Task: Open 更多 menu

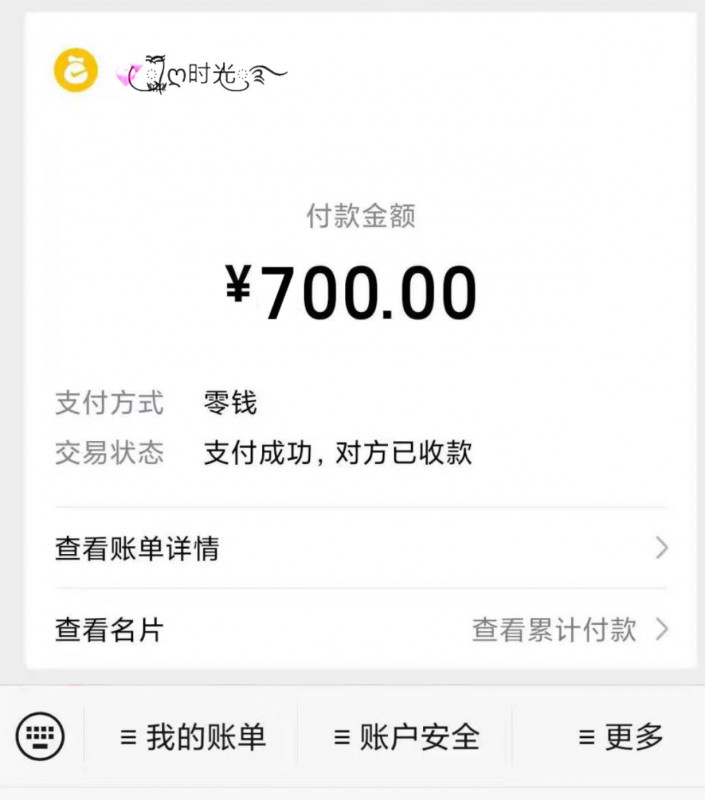Action: click(620, 738)
